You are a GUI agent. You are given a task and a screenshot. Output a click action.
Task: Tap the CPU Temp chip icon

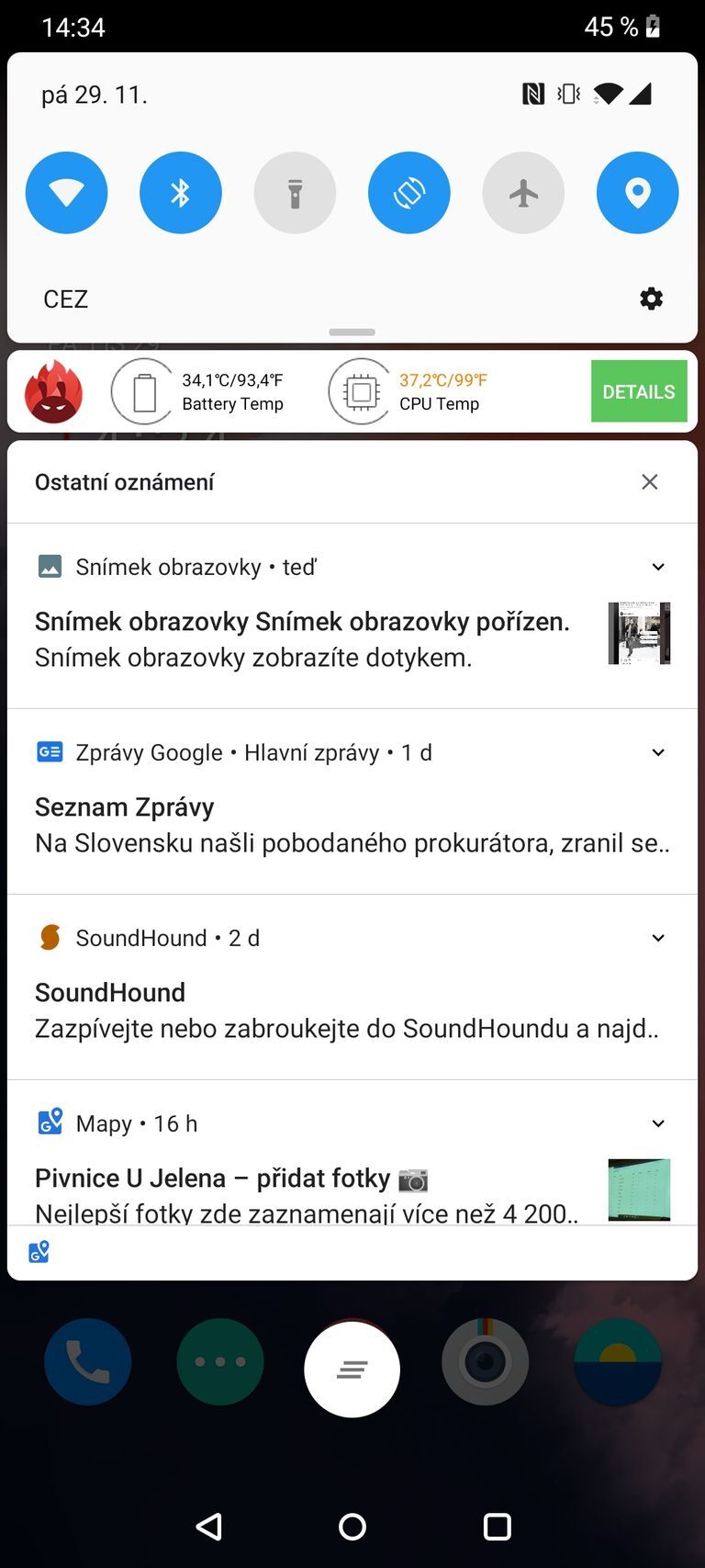click(x=360, y=391)
